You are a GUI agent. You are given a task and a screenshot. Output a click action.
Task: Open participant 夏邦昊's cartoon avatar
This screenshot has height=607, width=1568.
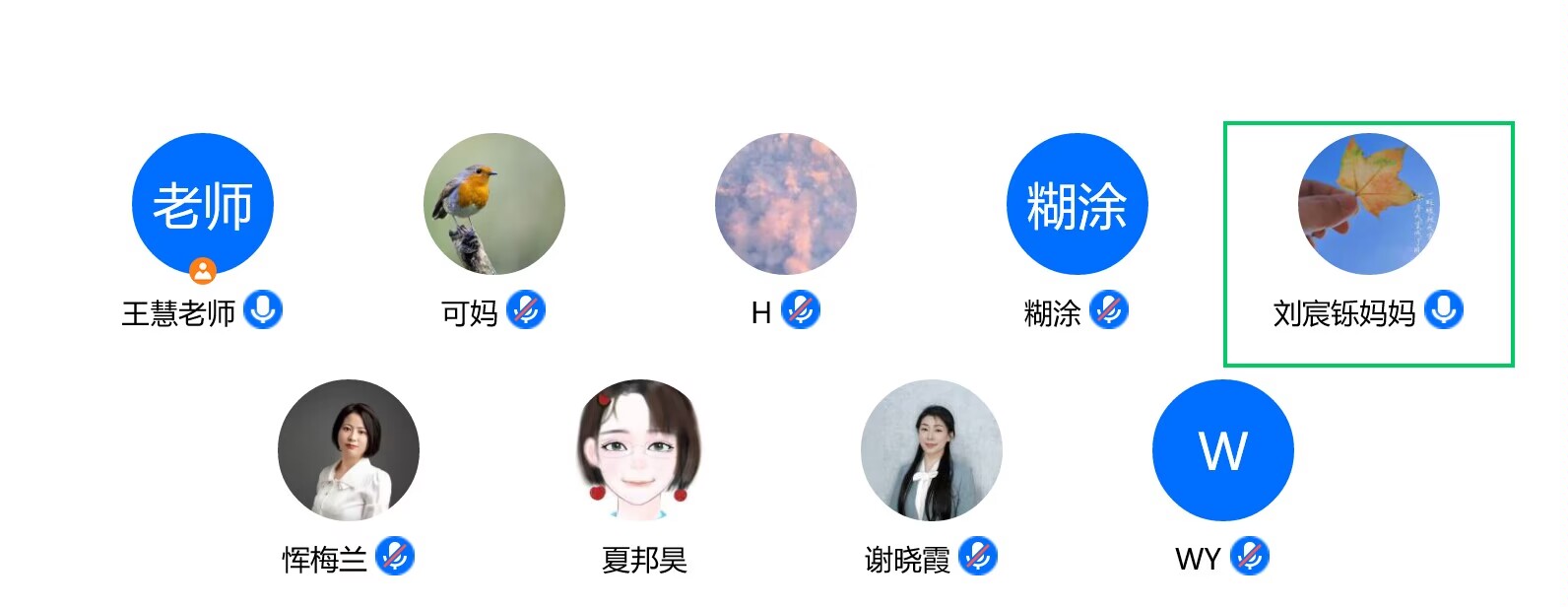(x=639, y=450)
